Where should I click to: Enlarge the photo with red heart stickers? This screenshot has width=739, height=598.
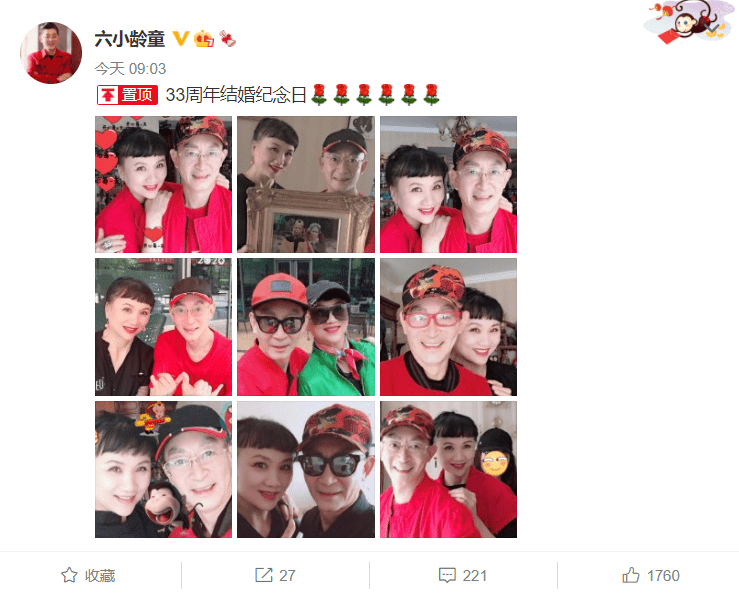[163, 184]
